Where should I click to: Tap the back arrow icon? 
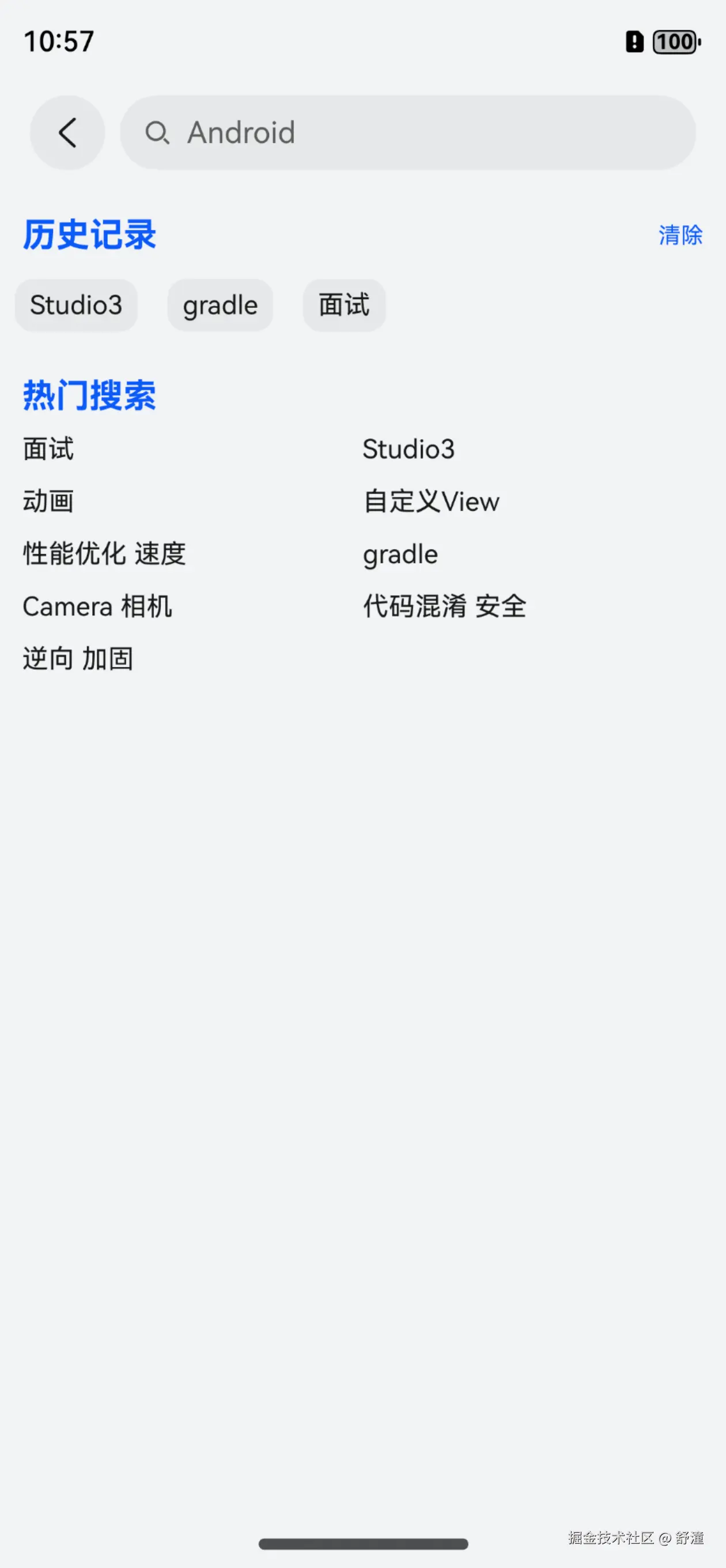pos(67,133)
